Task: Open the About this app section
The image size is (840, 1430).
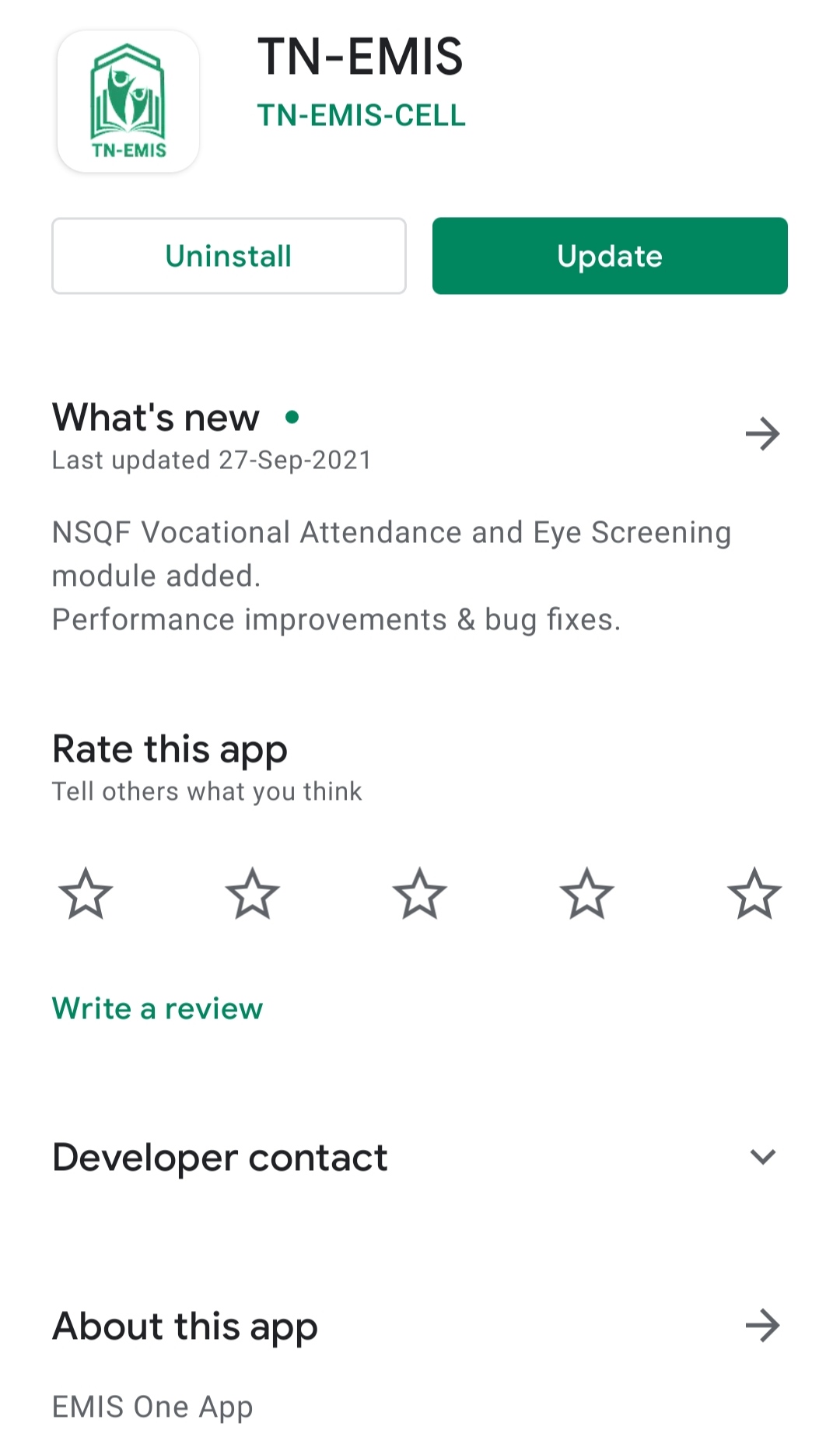Action: click(x=184, y=1324)
